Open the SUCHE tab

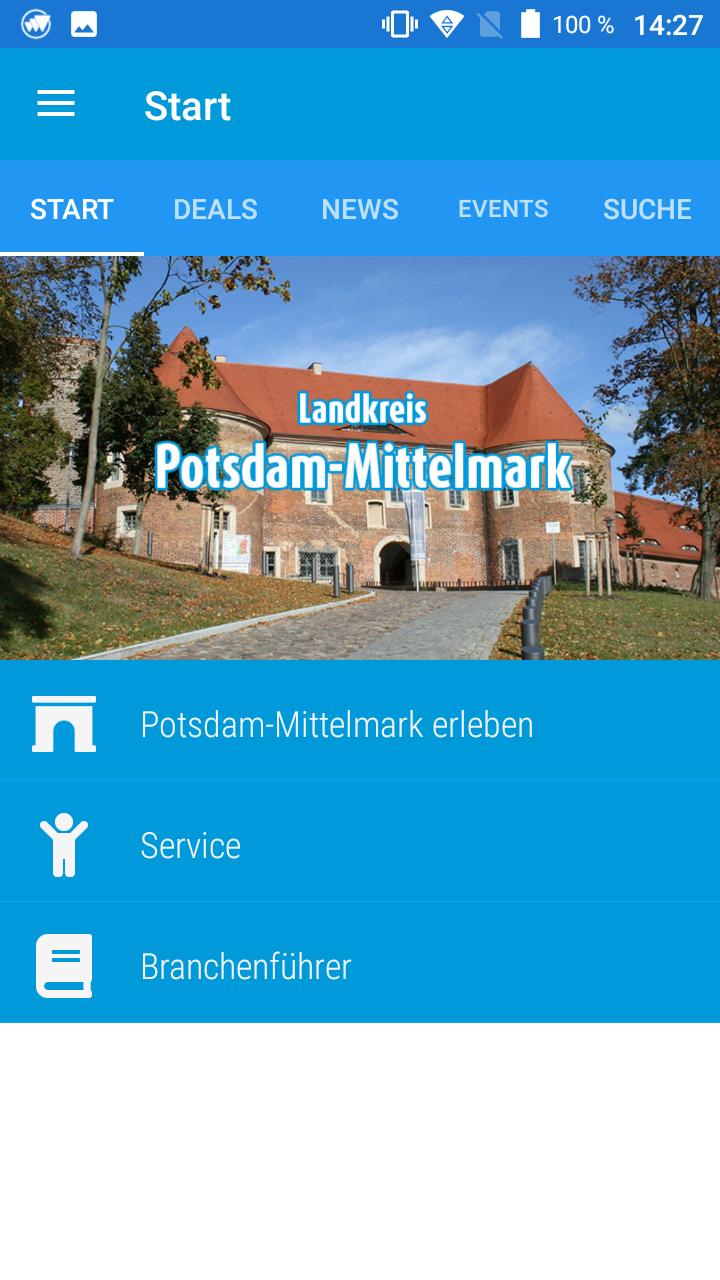646,209
